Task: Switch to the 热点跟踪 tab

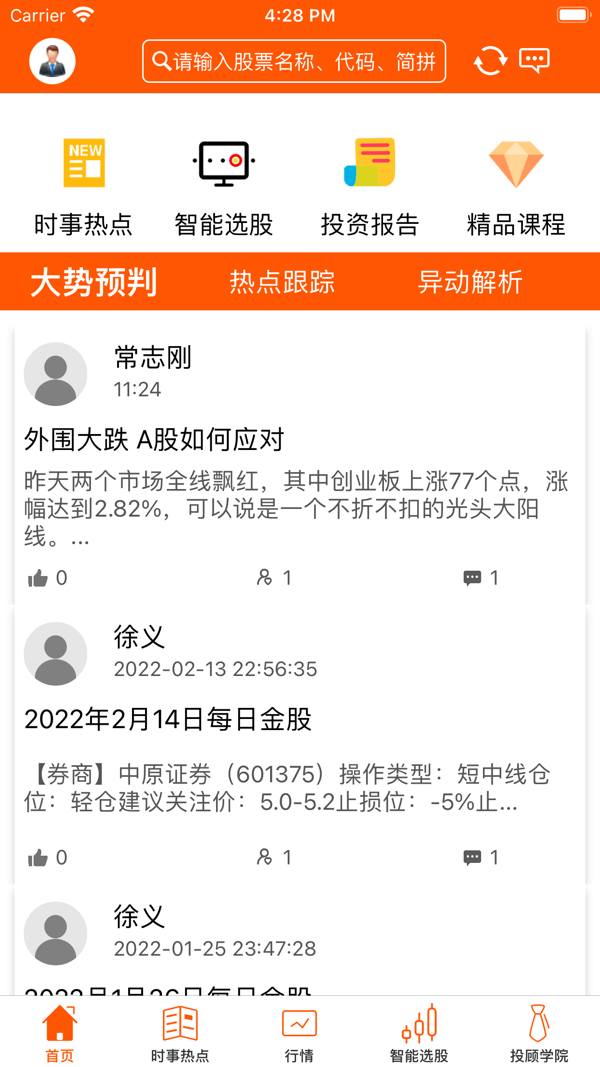Action: click(x=282, y=283)
